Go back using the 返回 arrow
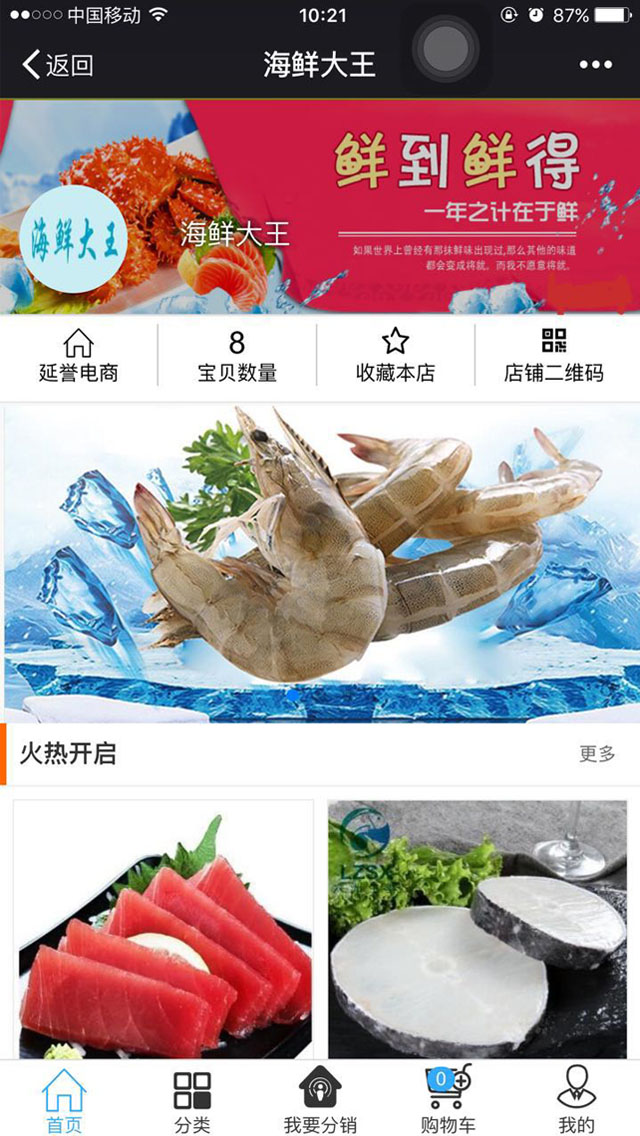Image resolution: width=640 pixels, height=1136 pixels. click(x=57, y=66)
